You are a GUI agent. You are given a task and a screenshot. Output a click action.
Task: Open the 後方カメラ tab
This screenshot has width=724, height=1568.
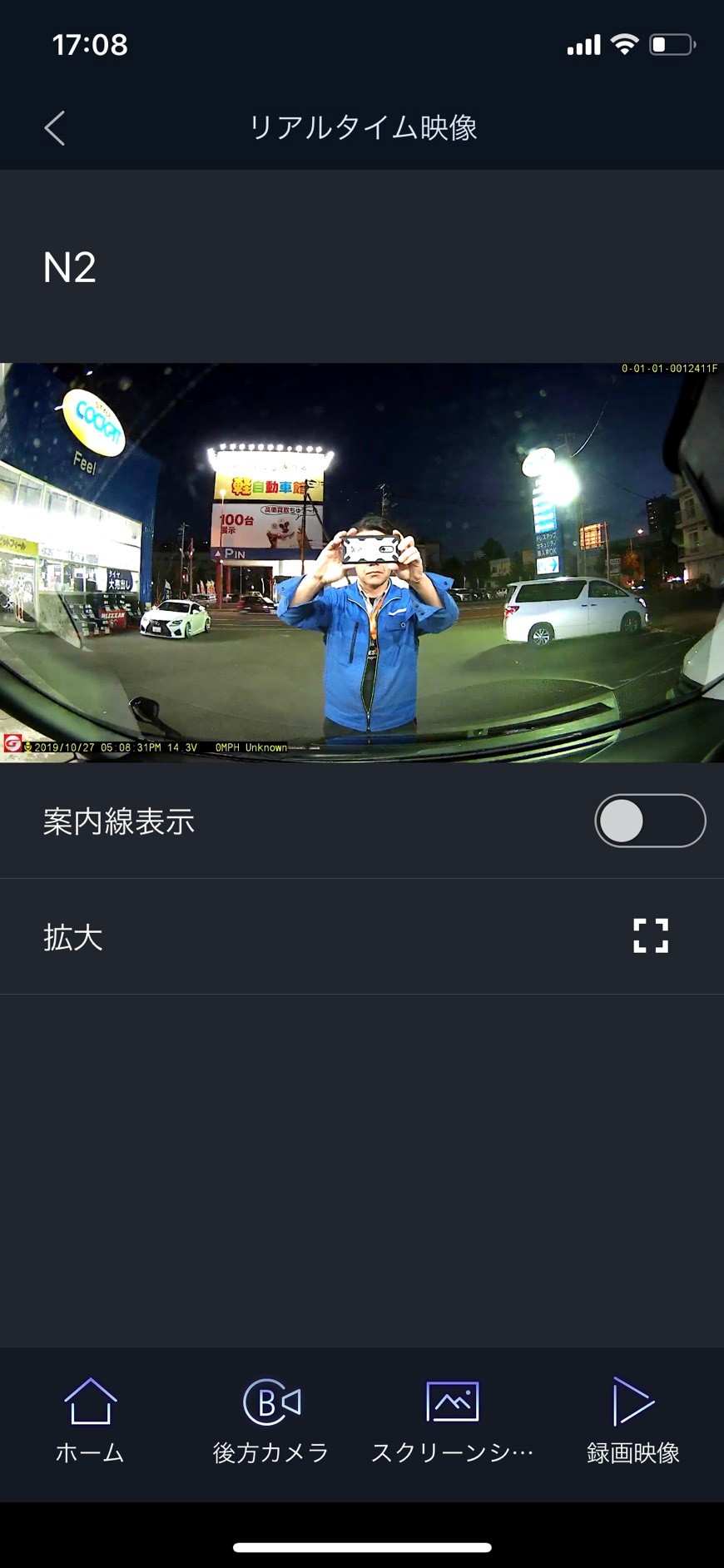pos(271,1420)
